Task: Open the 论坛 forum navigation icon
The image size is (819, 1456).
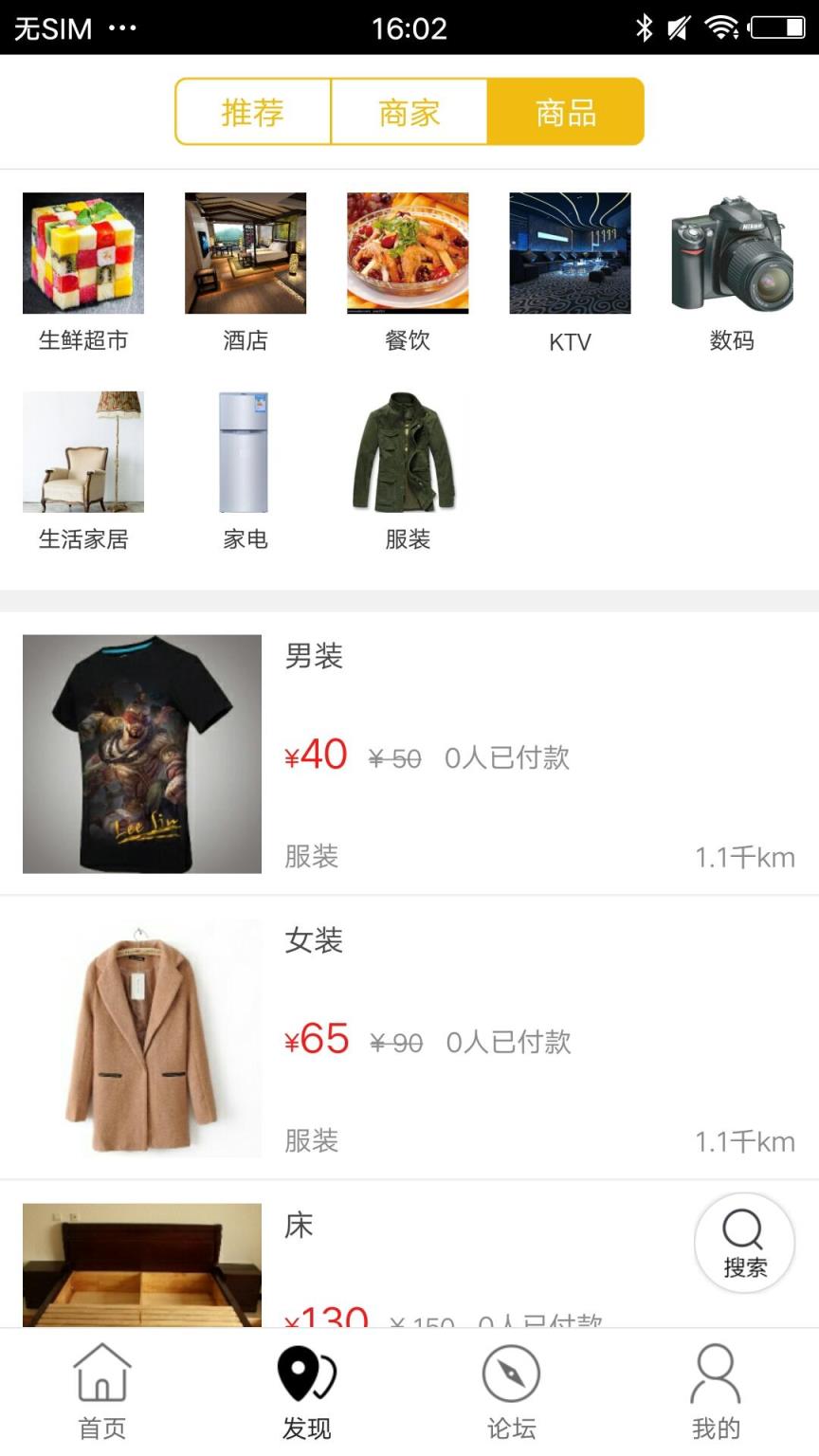Action: (511, 1387)
